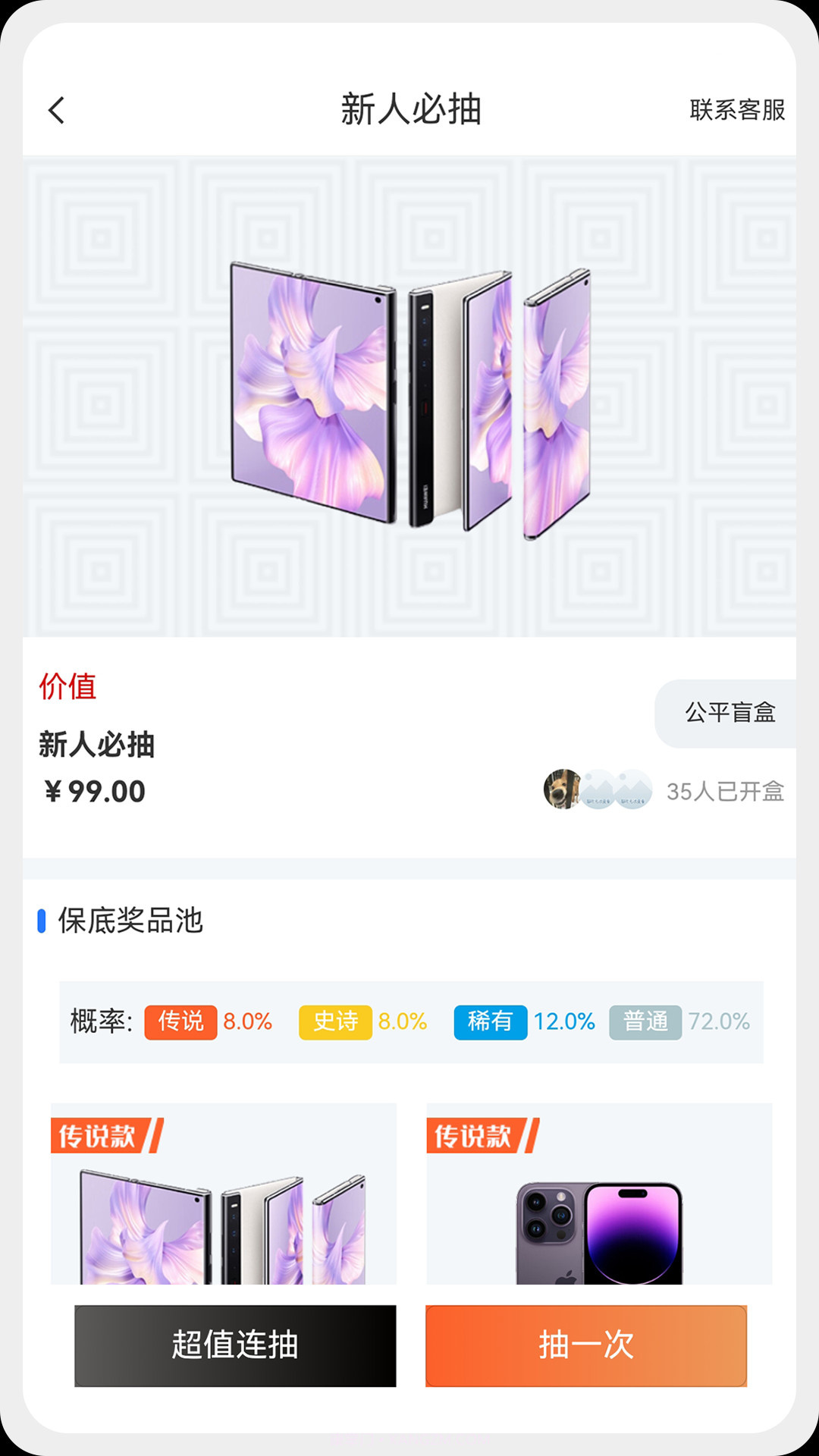Tap the second placeholder user avatar

(599, 790)
